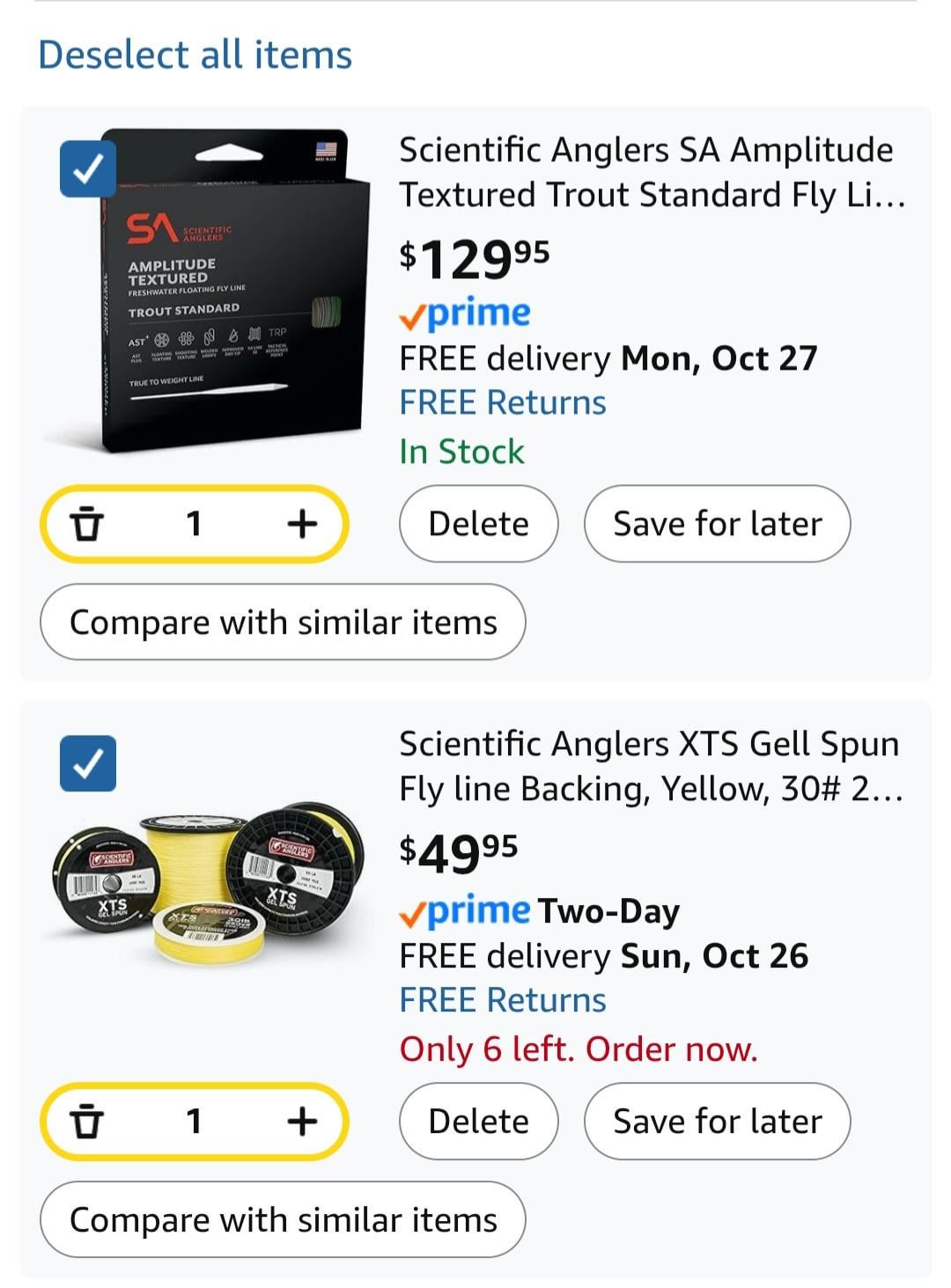Tap the trash icon for SA Amplitude line
Image resolution: width=951 pixels, height=1288 pixels.
pos(86,524)
